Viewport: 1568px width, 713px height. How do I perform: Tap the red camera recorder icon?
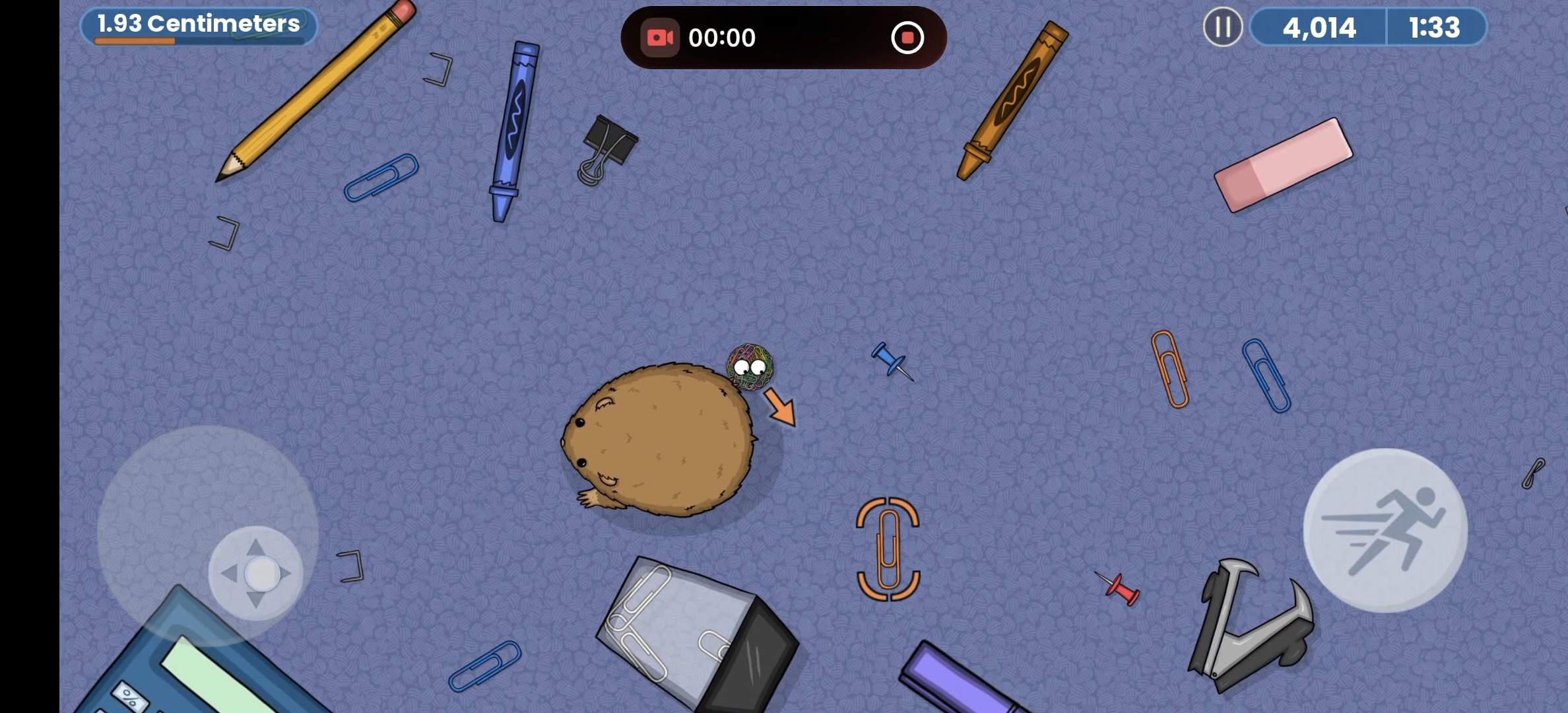659,38
